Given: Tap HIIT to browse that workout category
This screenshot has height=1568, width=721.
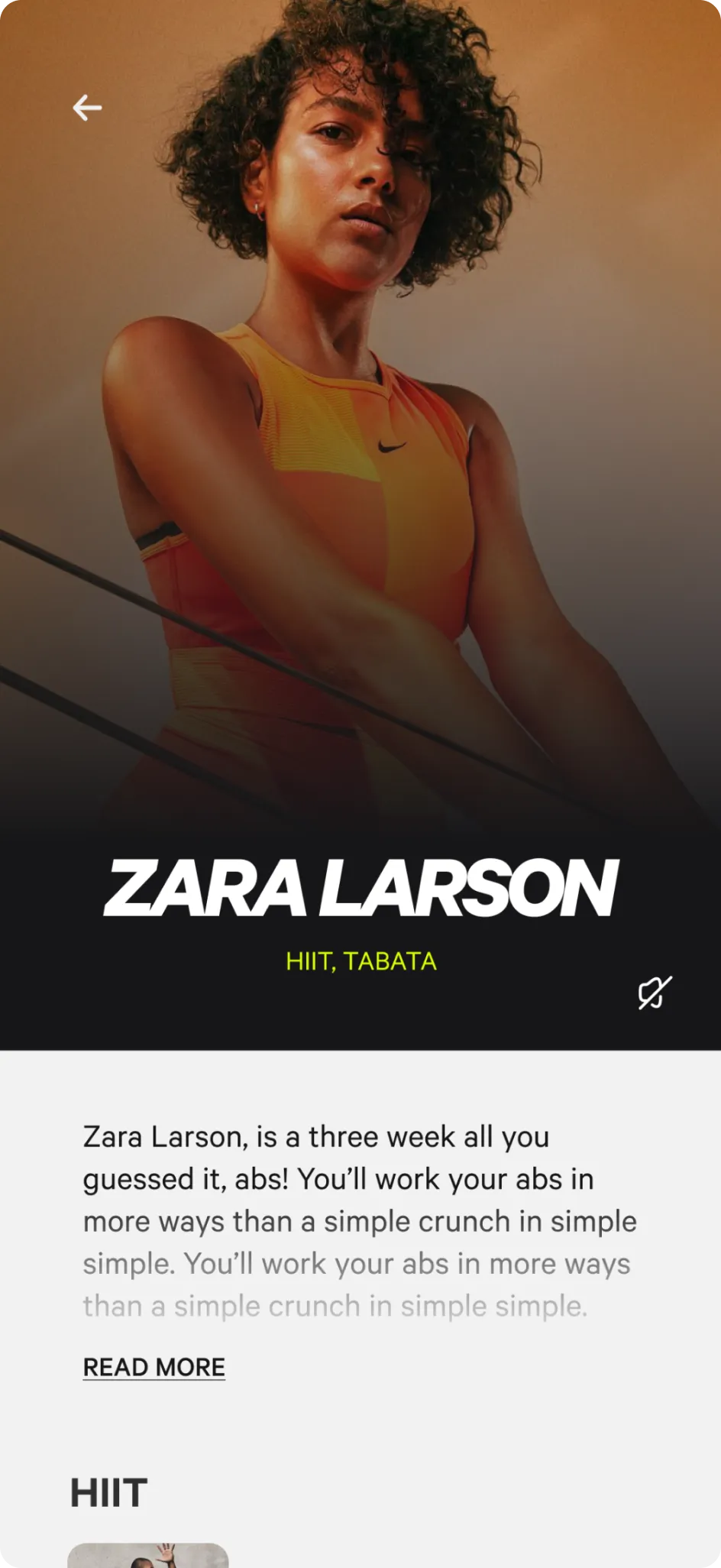Looking at the screenshot, I should point(108,1491).
